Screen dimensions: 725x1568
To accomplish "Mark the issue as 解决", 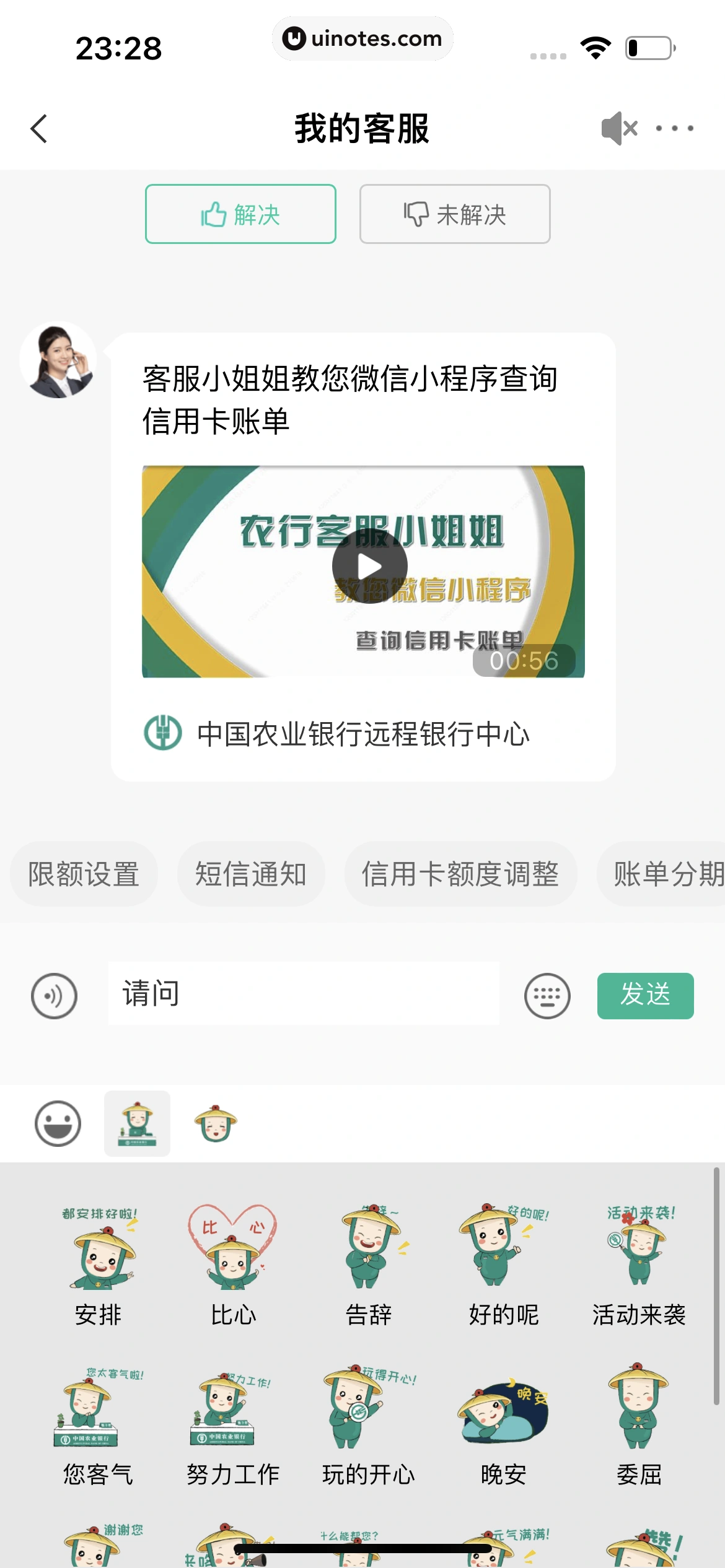I will pyautogui.click(x=240, y=214).
